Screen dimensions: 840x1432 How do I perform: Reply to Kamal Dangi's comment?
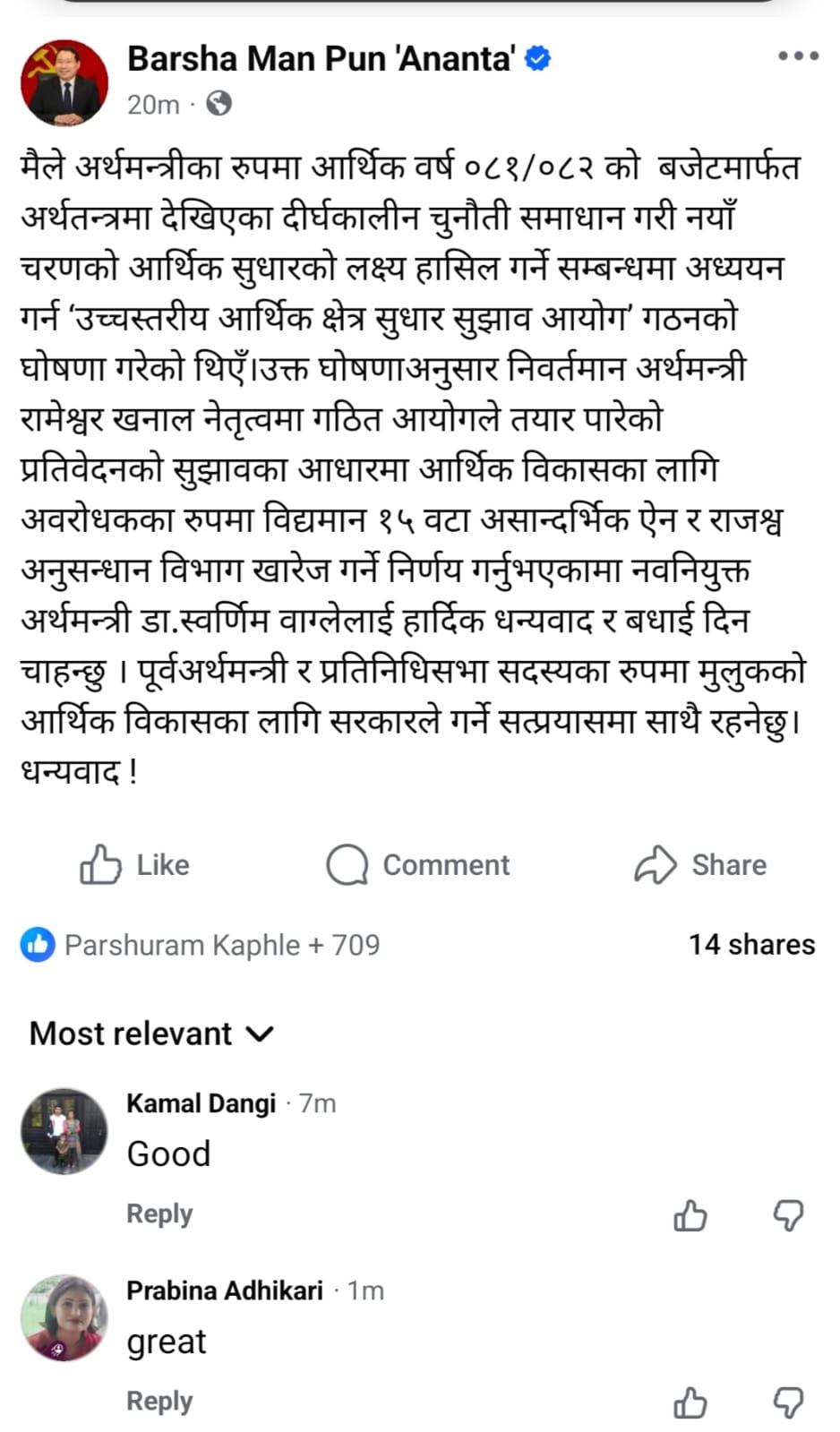pos(159,1213)
